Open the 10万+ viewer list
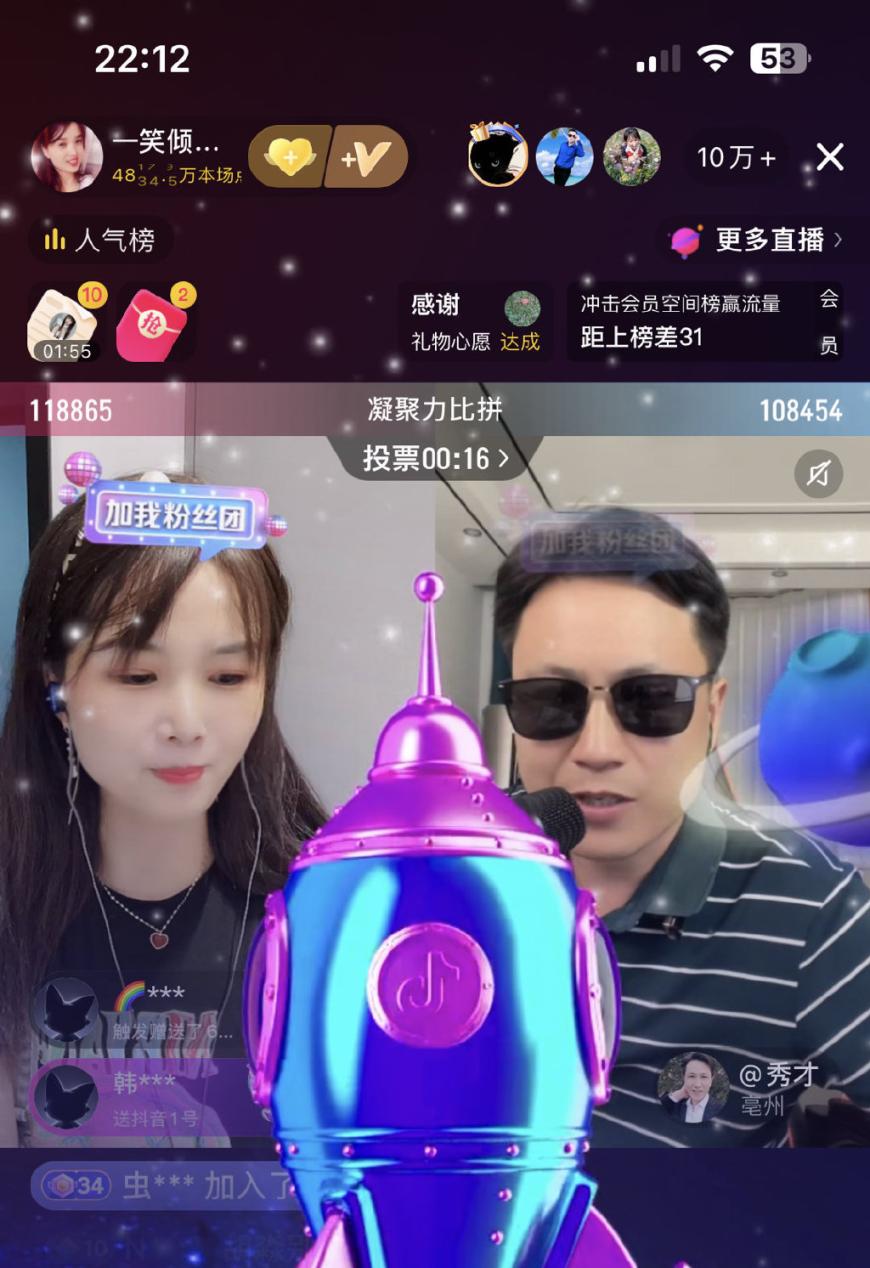The height and width of the screenshot is (1268, 870). [736, 158]
